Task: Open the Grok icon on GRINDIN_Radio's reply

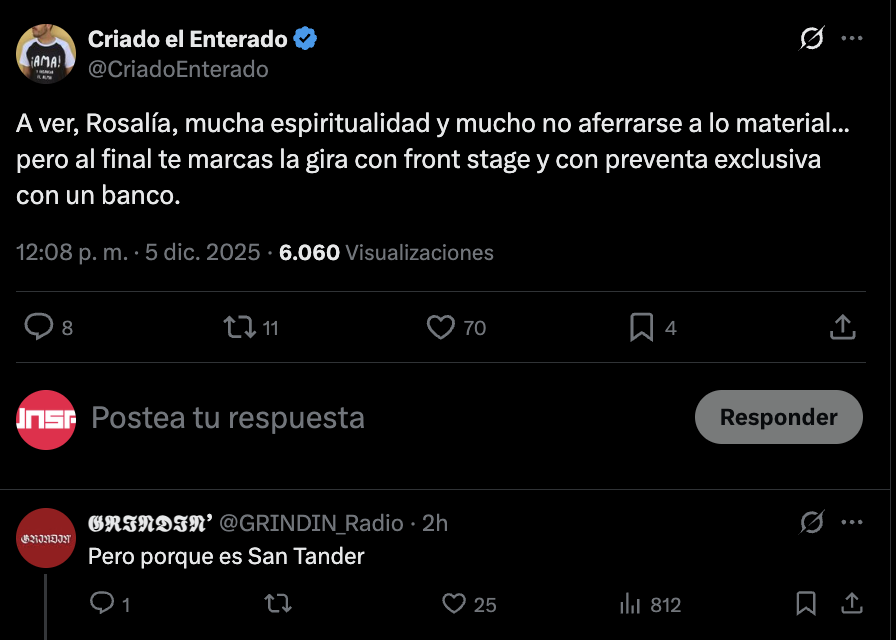Action: pos(812,523)
